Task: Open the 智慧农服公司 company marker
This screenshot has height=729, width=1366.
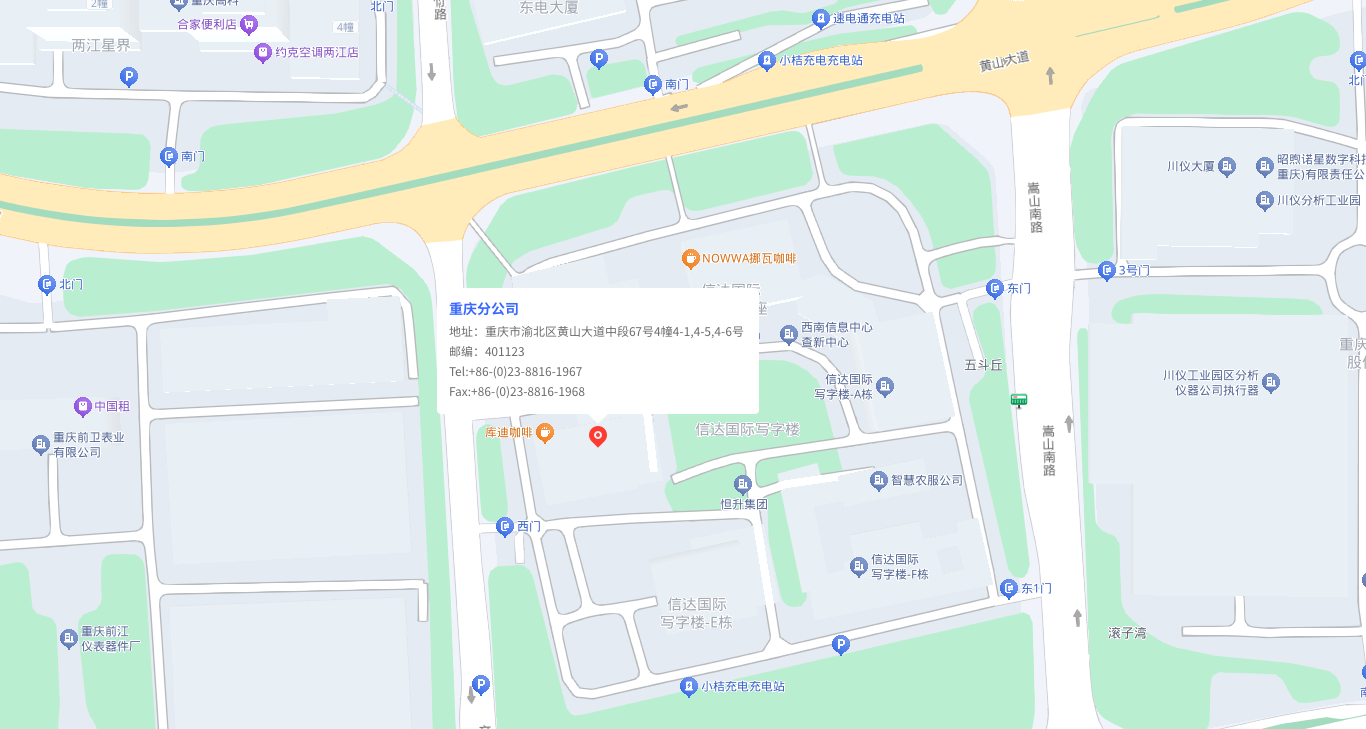Action: pyautogui.click(x=879, y=481)
